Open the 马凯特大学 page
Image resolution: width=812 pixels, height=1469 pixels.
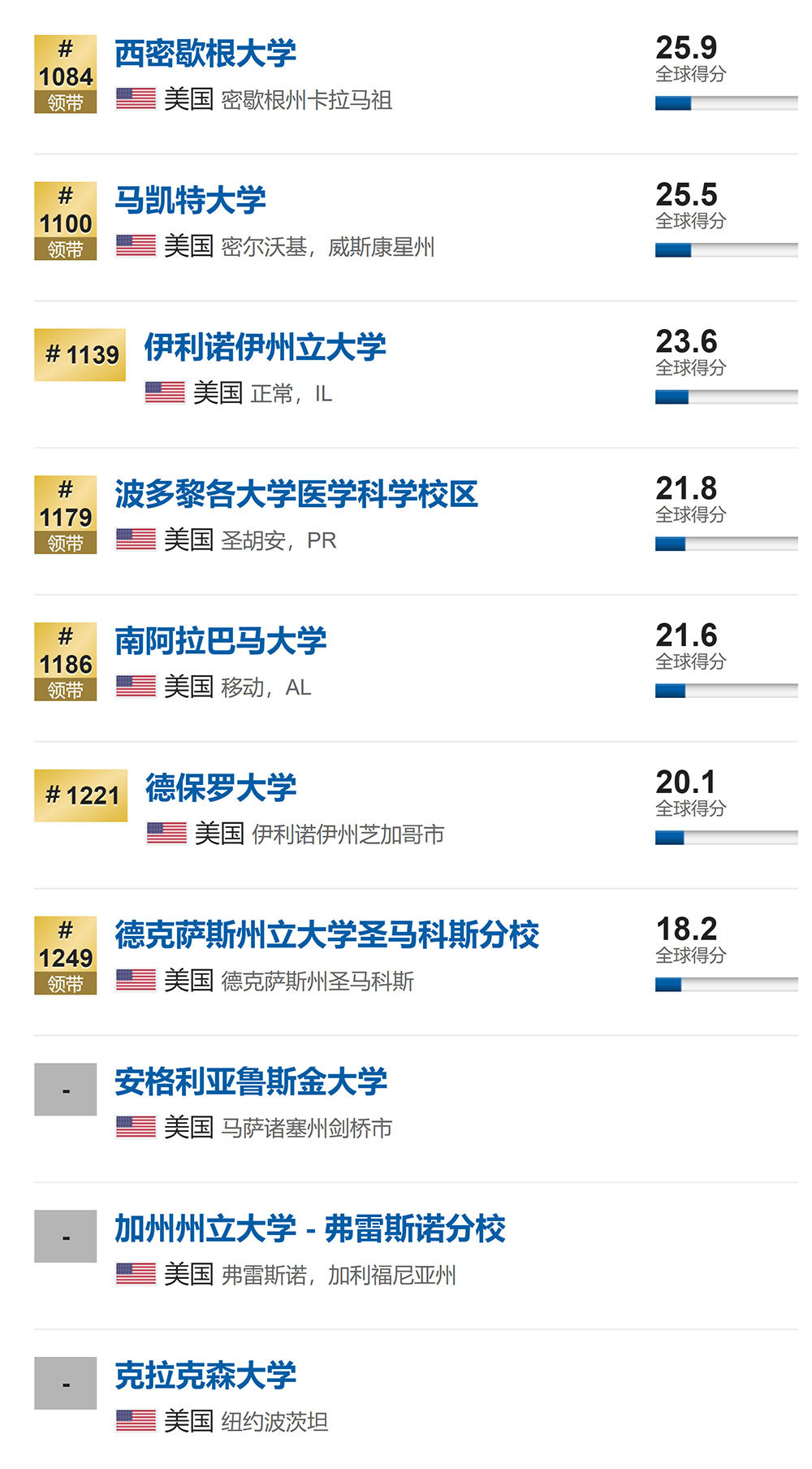pos(190,201)
